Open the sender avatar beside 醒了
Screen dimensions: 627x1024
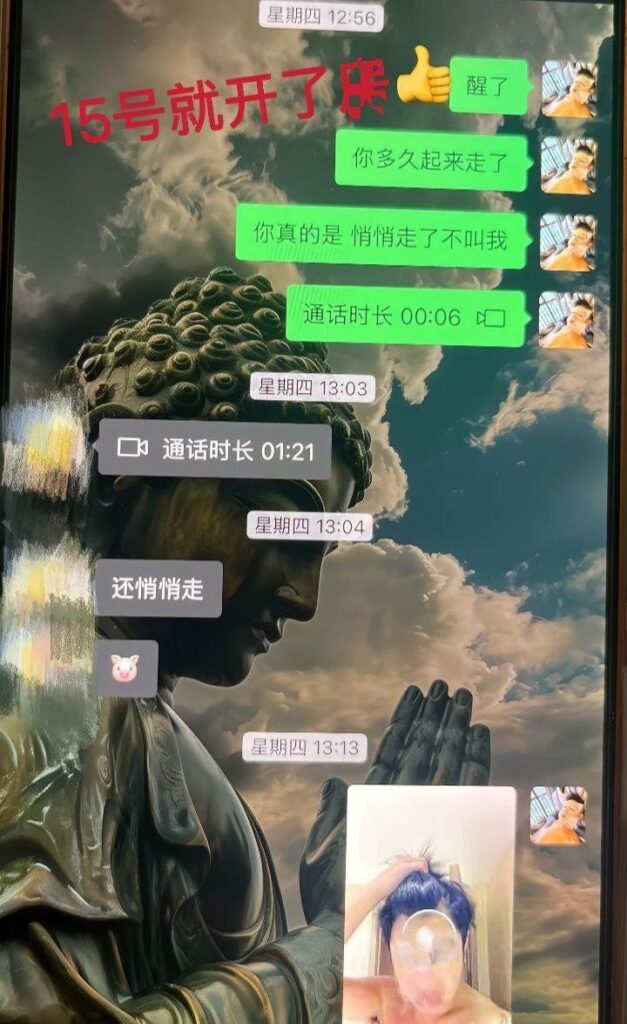click(568, 88)
